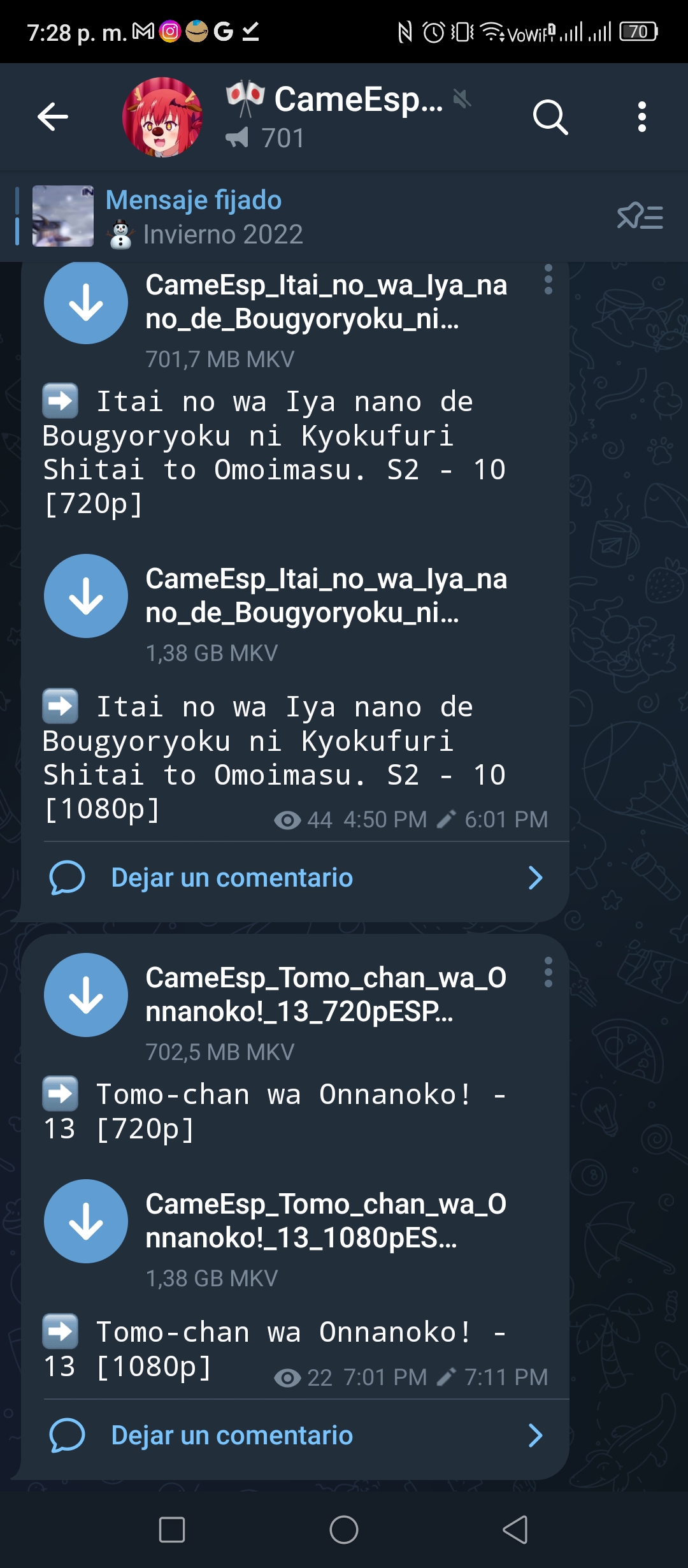Download Tomo-chan episode 13 1080p file

[x=86, y=1221]
